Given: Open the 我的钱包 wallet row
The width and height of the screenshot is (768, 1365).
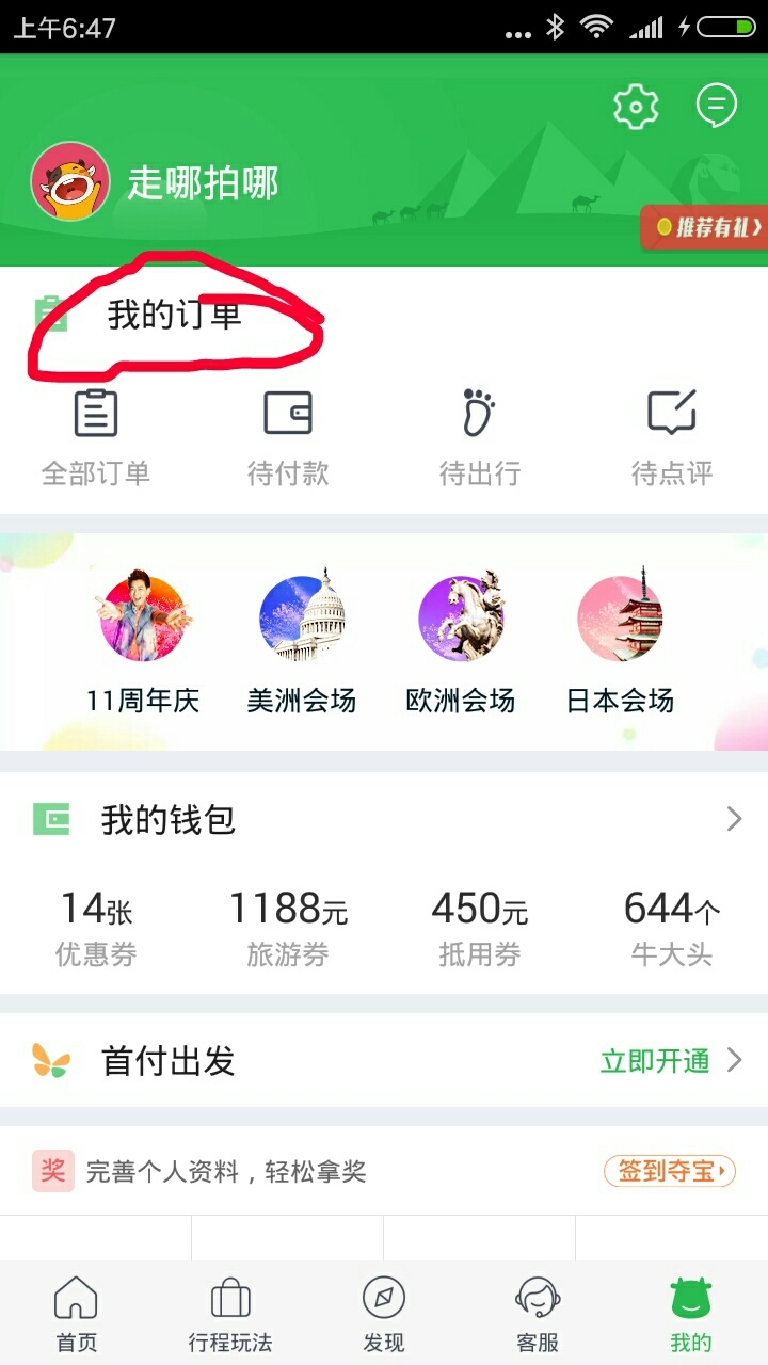Looking at the screenshot, I should click(x=384, y=820).
